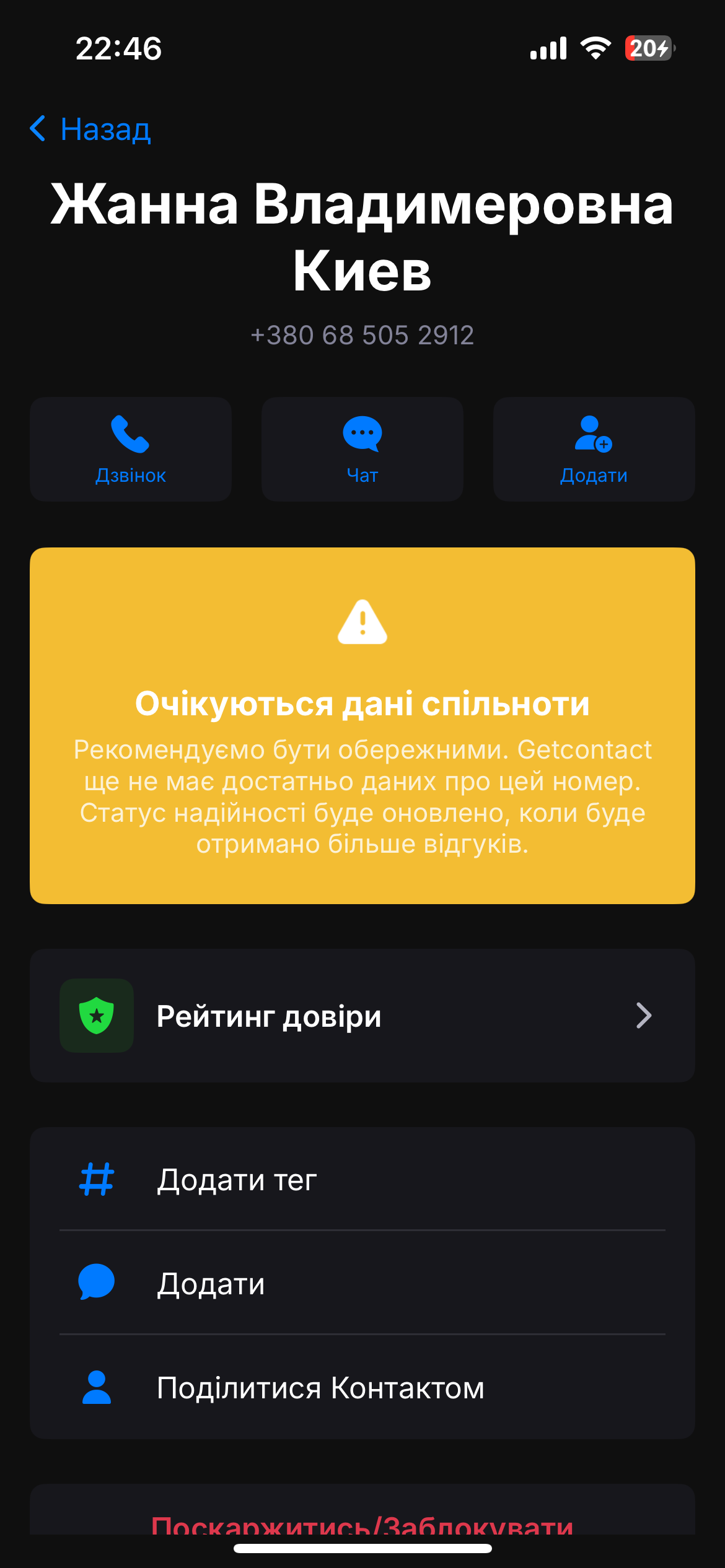Go back with the Назад button
The width and height of the screenshot is (725, 1568).
90,129
